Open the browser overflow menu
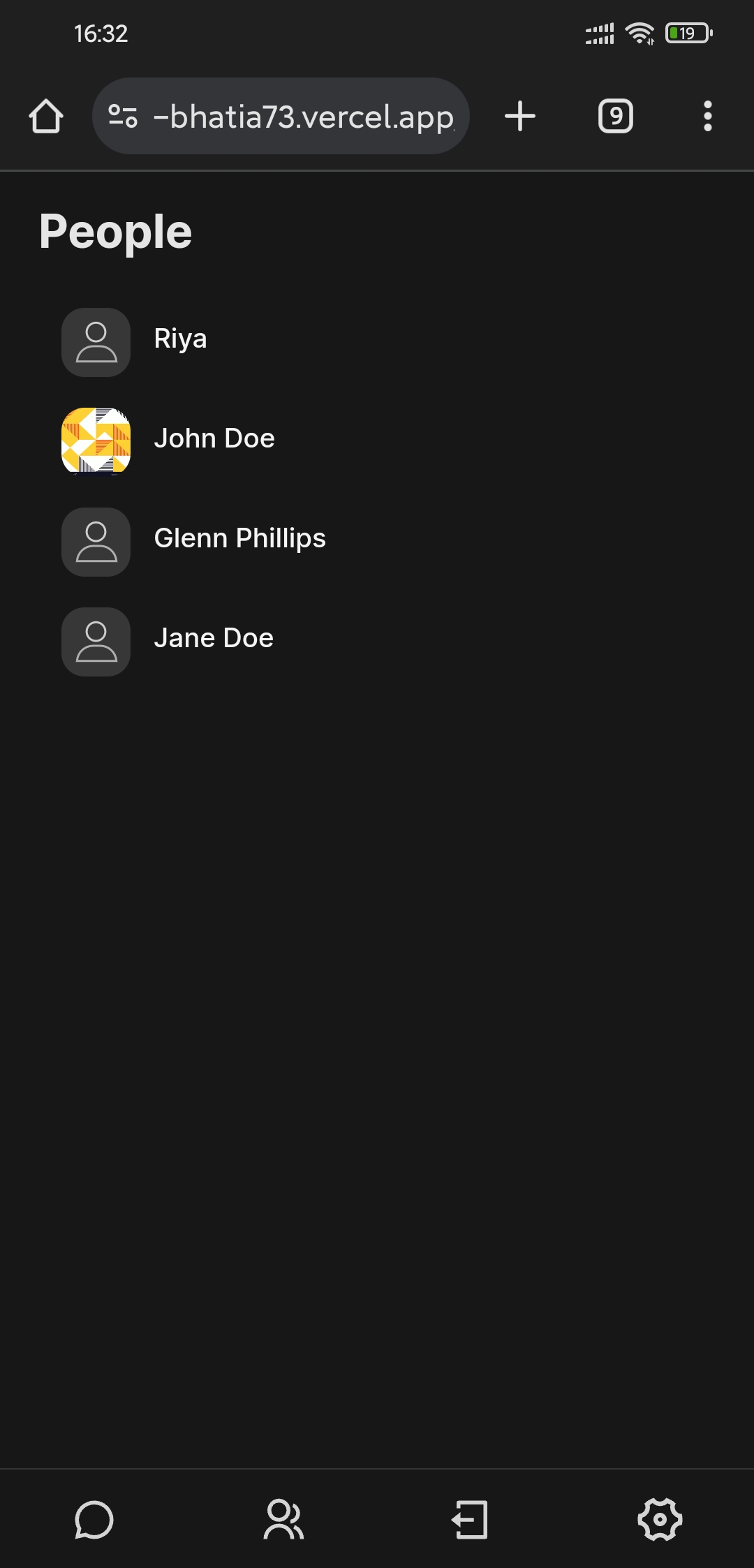The image size is (754, 1568). coord(707,116)
